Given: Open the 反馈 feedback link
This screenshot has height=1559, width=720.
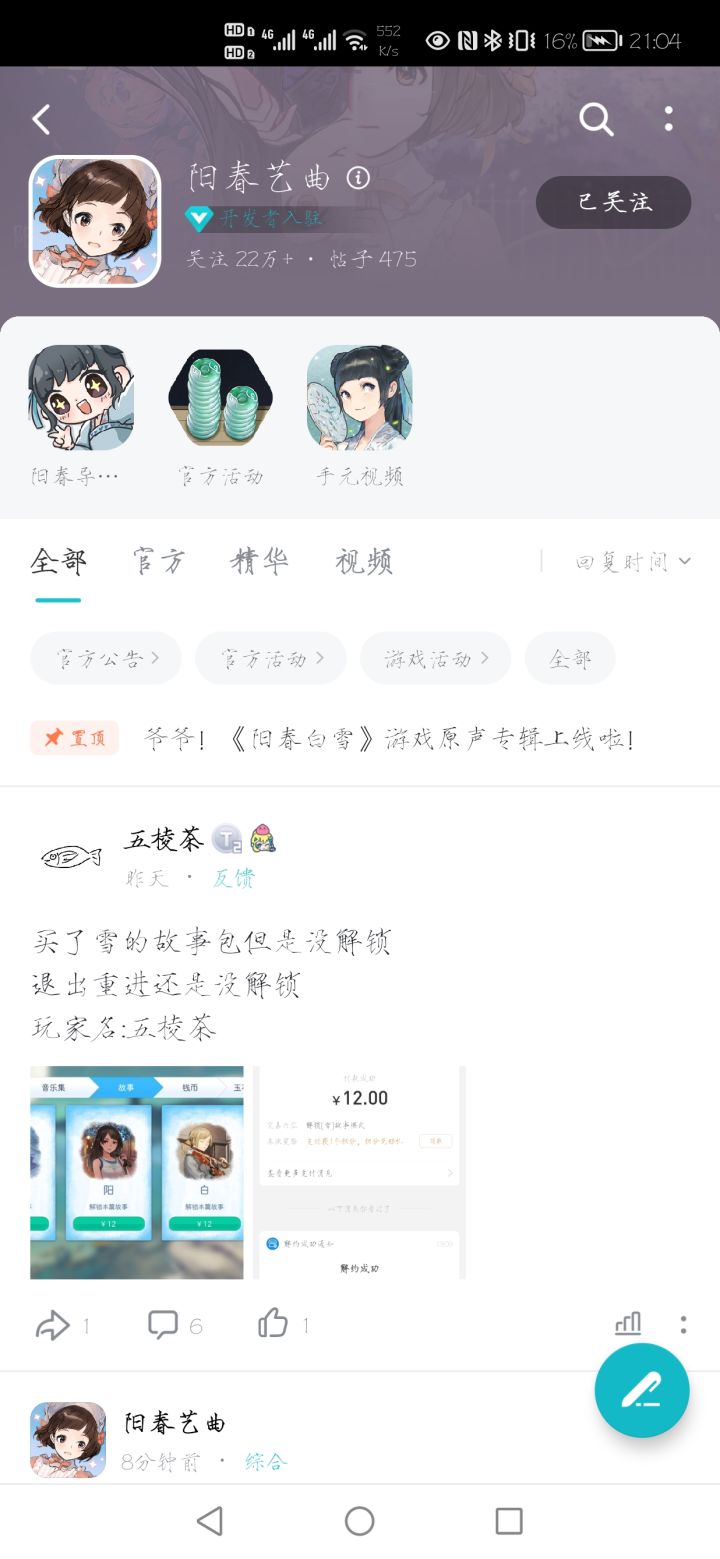Looking at the screenshot, I should tap(232, 878).
